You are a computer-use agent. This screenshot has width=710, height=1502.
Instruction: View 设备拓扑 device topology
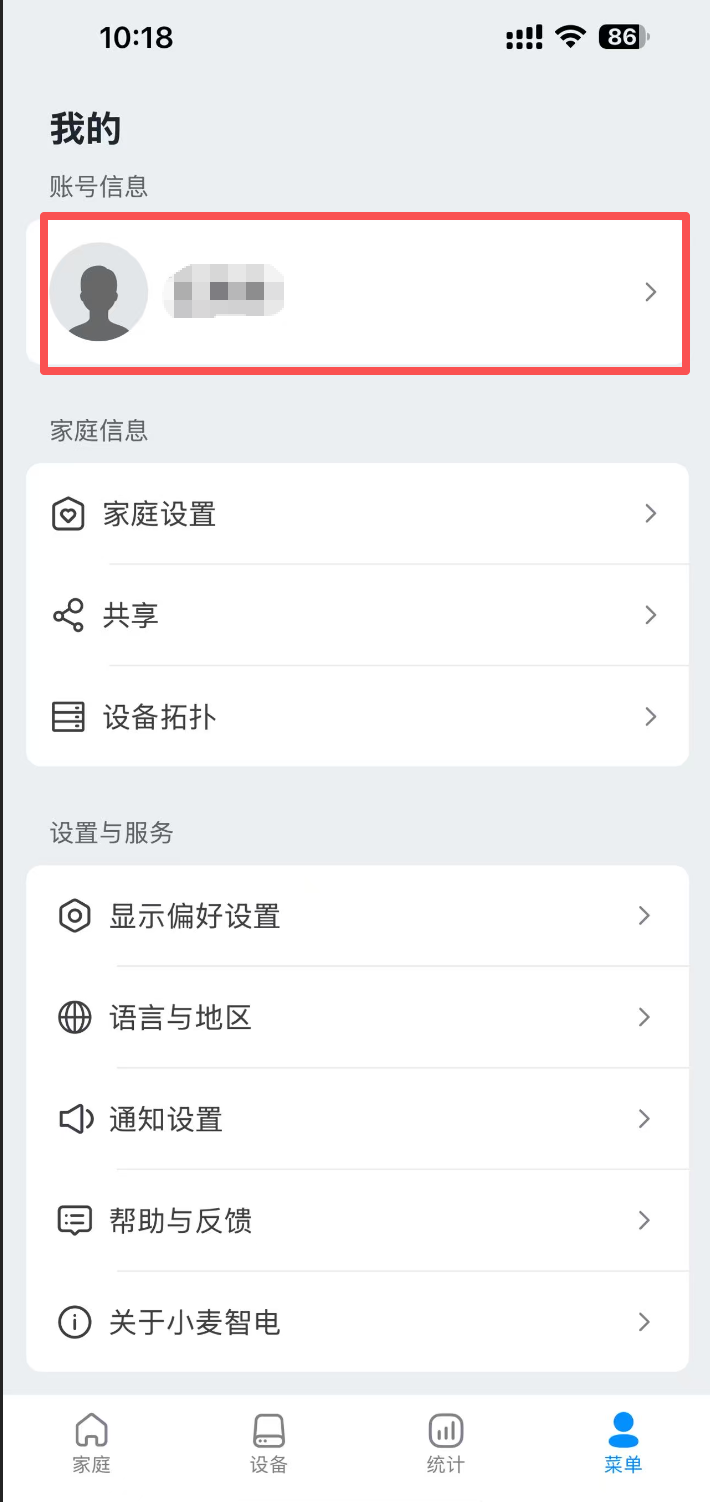357,717
